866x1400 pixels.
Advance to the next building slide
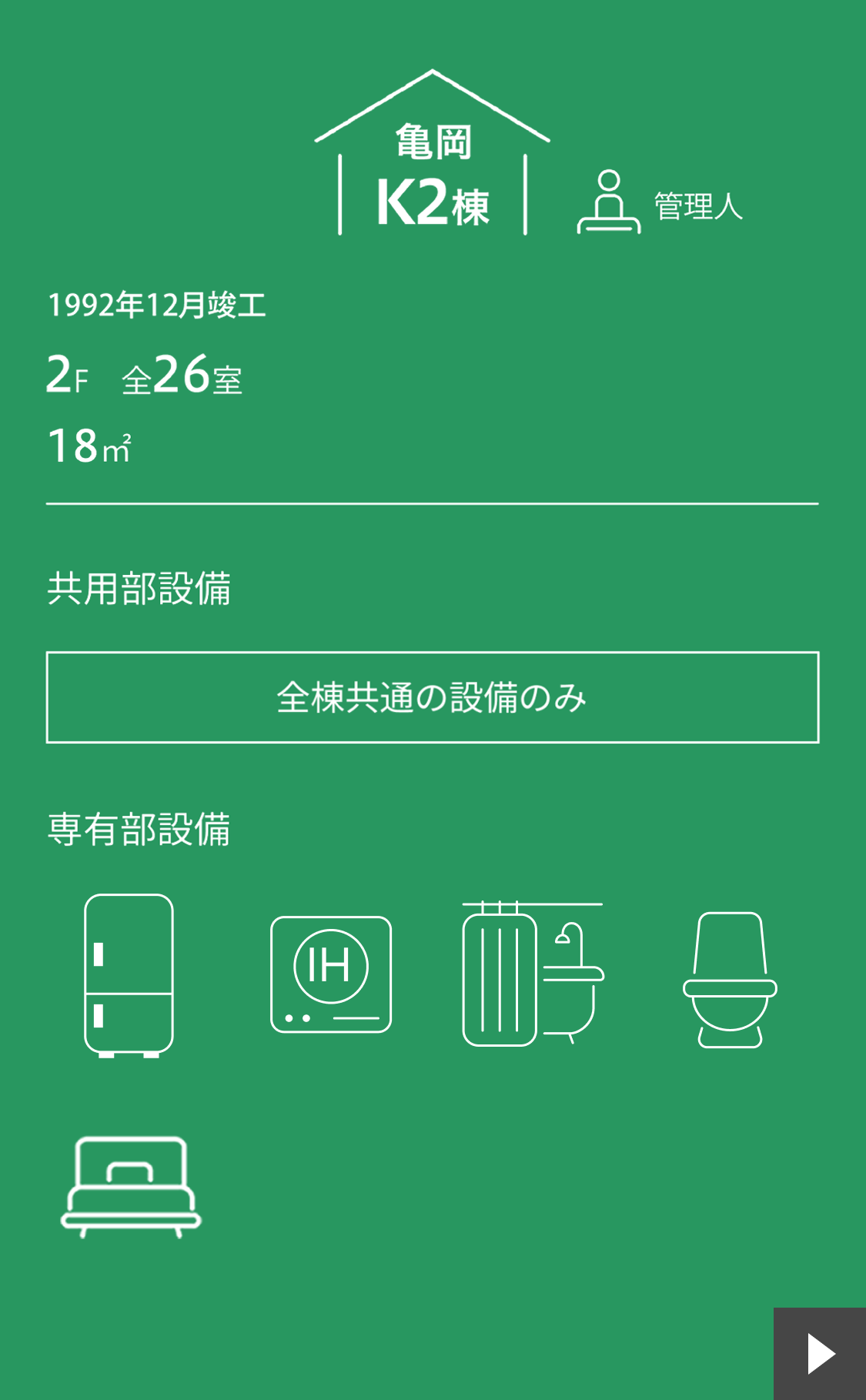coord(820,1354)
